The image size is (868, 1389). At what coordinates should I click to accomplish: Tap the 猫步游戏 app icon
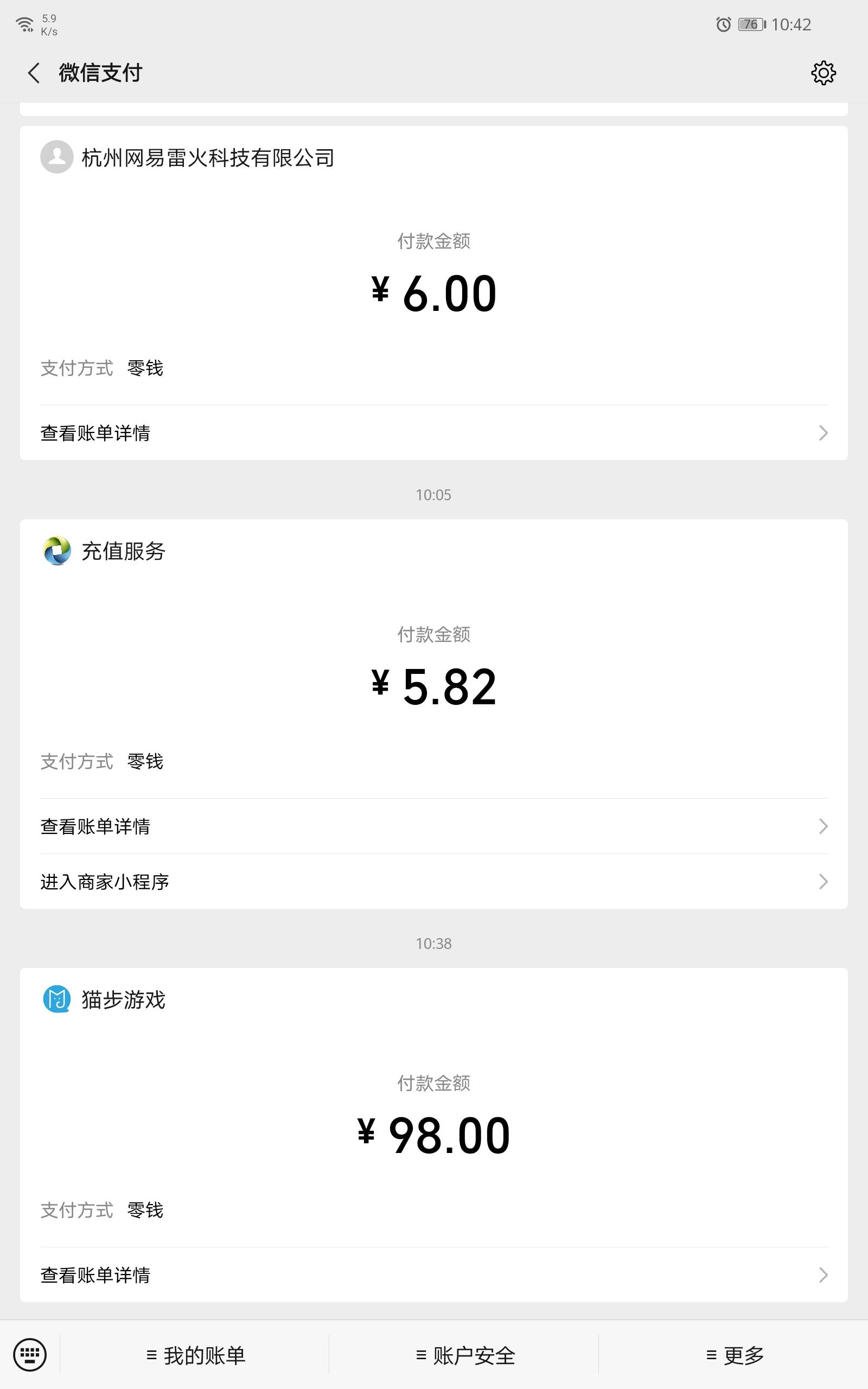click(x=56, y=999)
